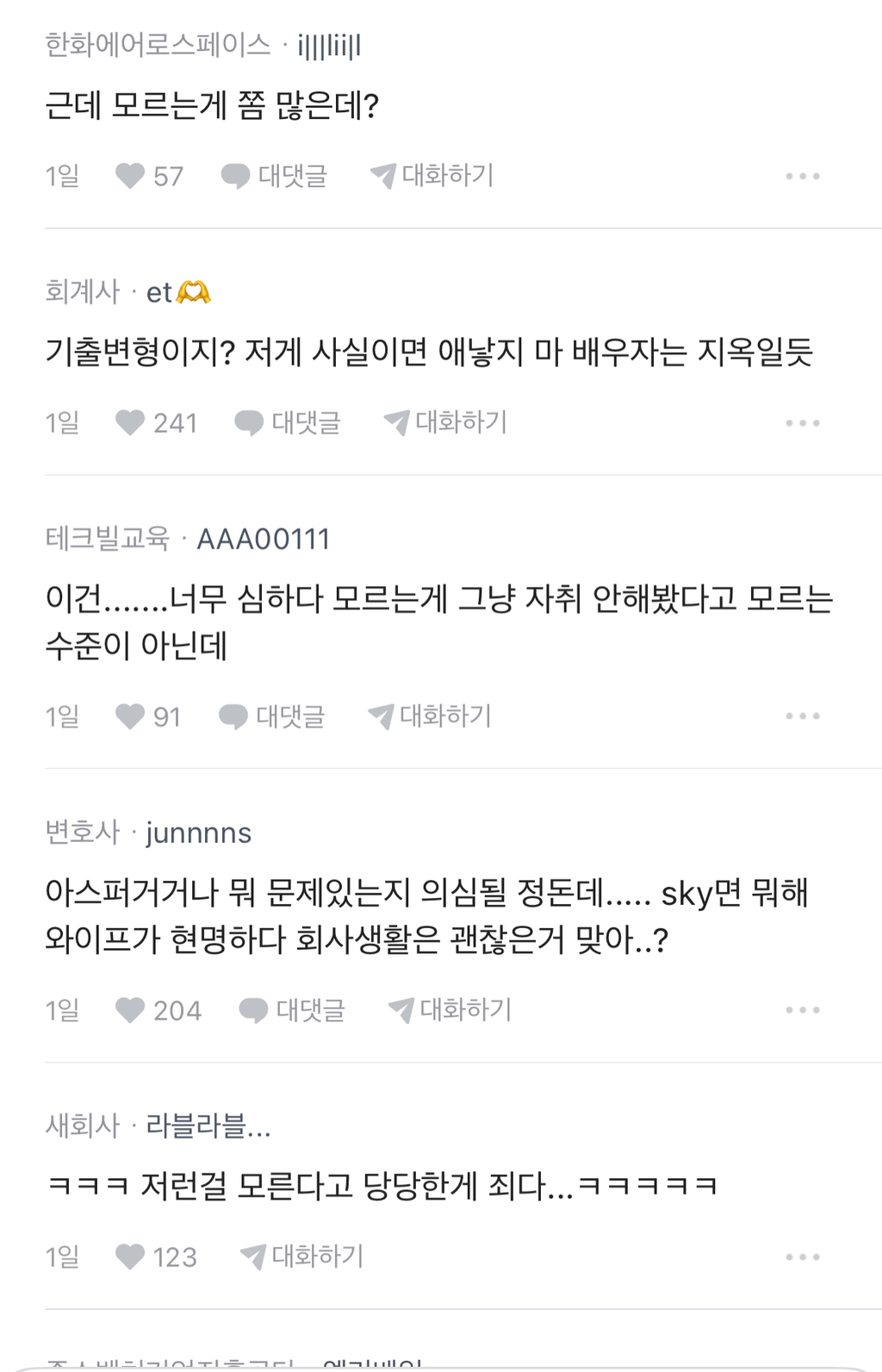The height and width of the screenshot is (1372, 882).
Task: Tap the 1일 timestamp on the first comment
Action: click(60, 175)
